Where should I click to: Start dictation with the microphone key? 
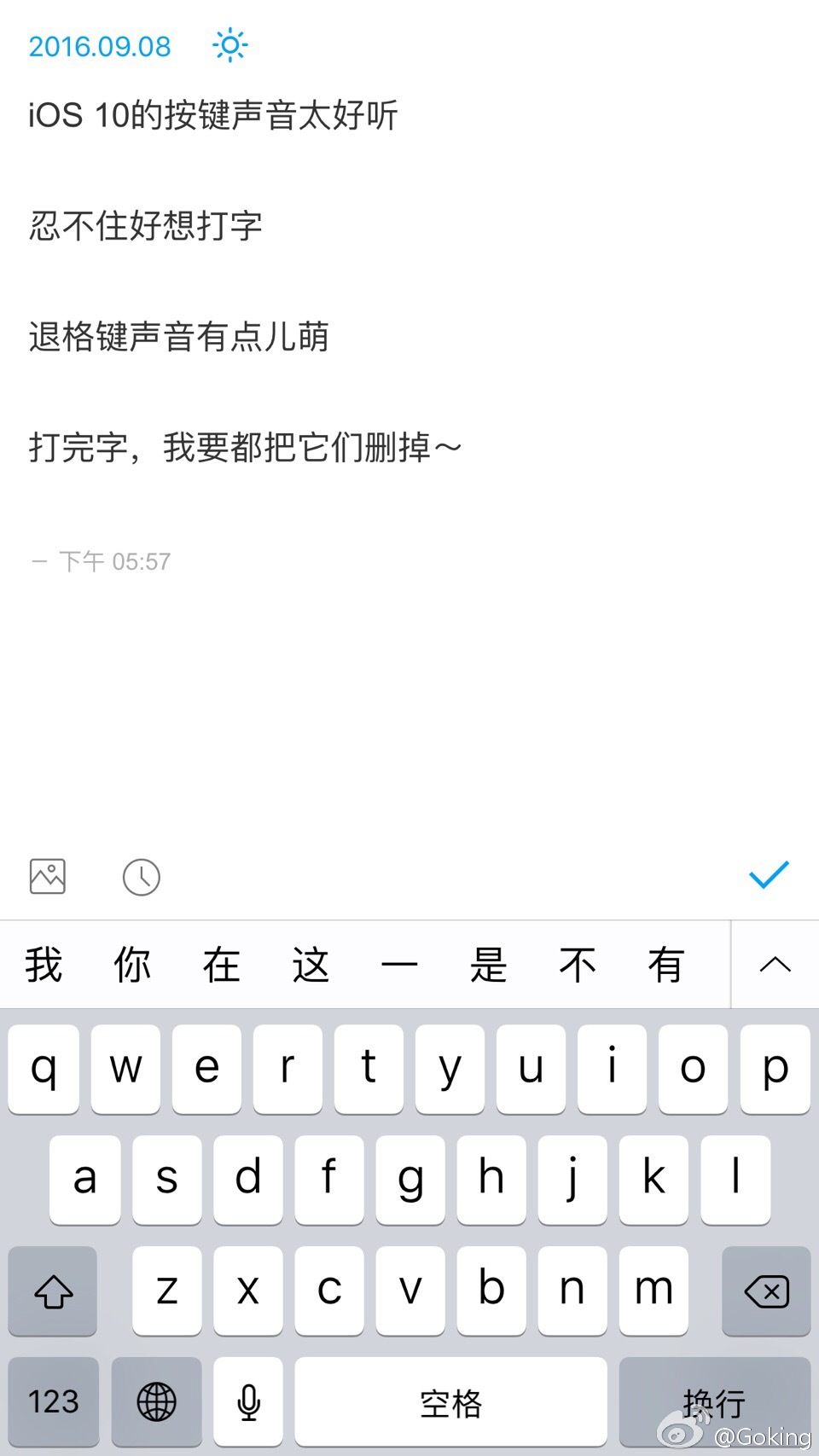[248, 1401]
